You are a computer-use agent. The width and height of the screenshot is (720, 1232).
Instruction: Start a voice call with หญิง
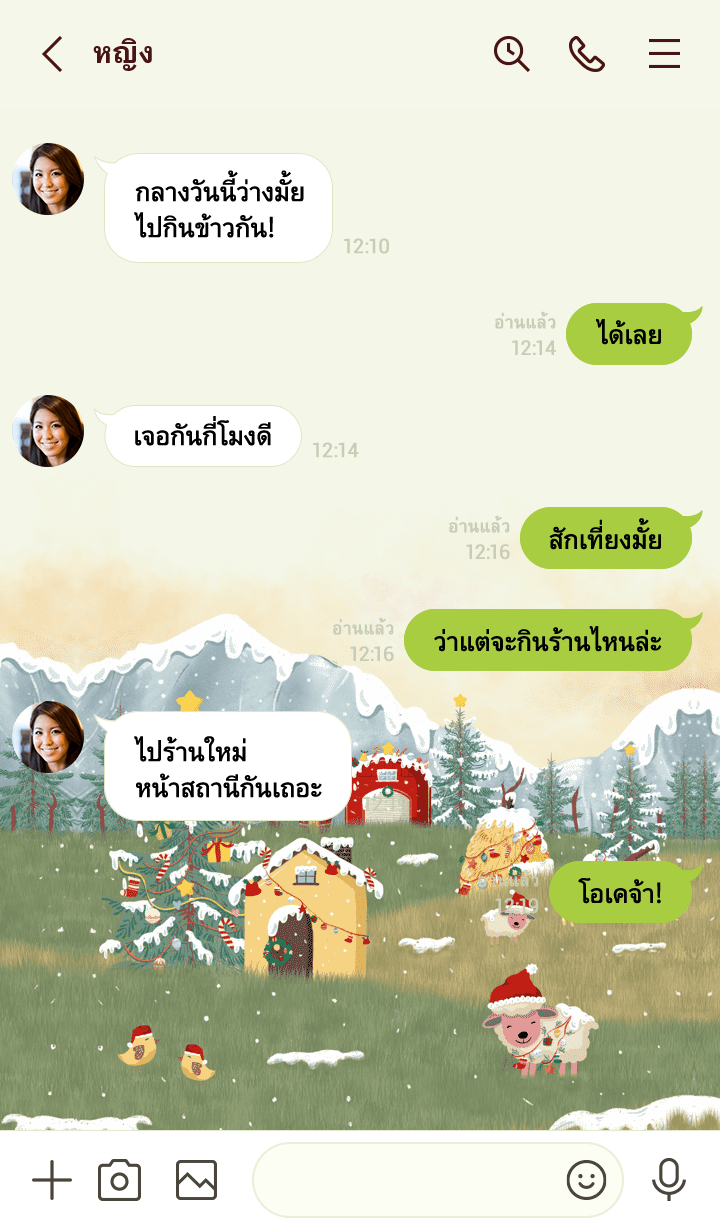(x=587, y=54)
